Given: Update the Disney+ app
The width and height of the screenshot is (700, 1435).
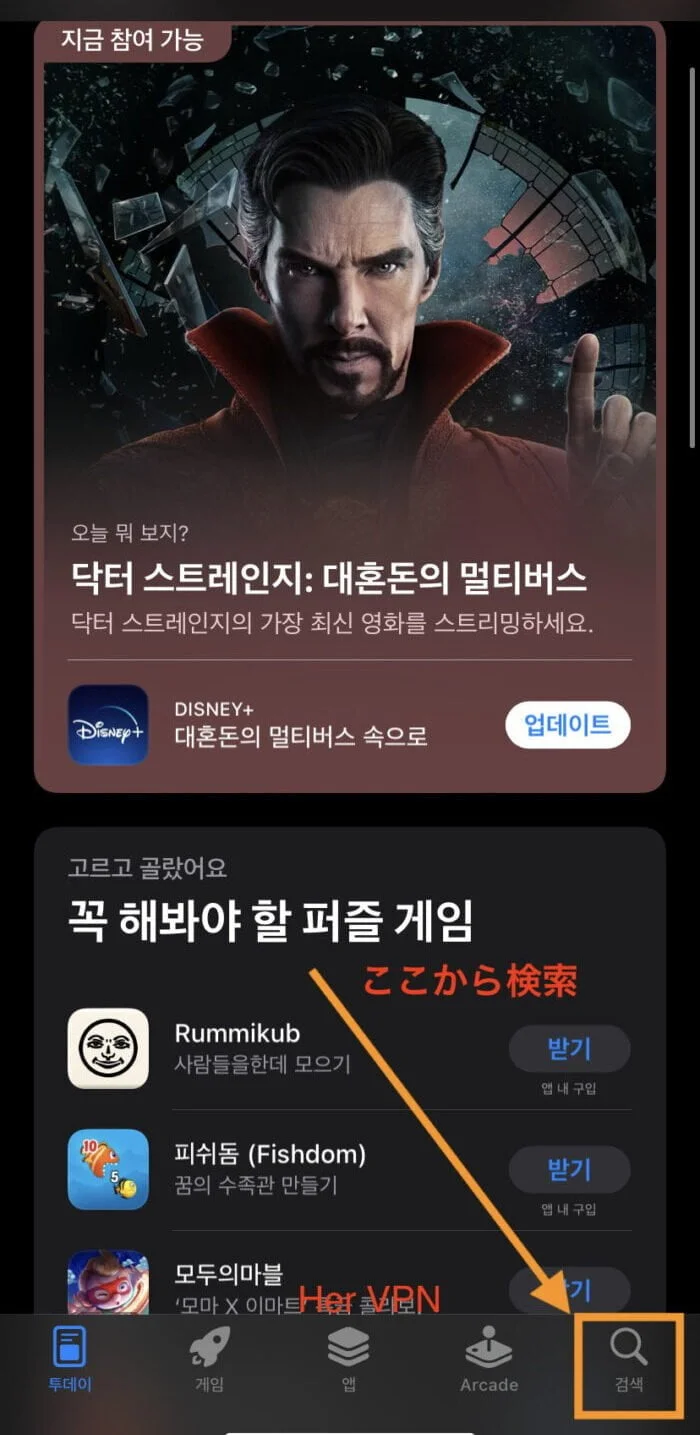Looking at the screenshot, I should point(568,725).
